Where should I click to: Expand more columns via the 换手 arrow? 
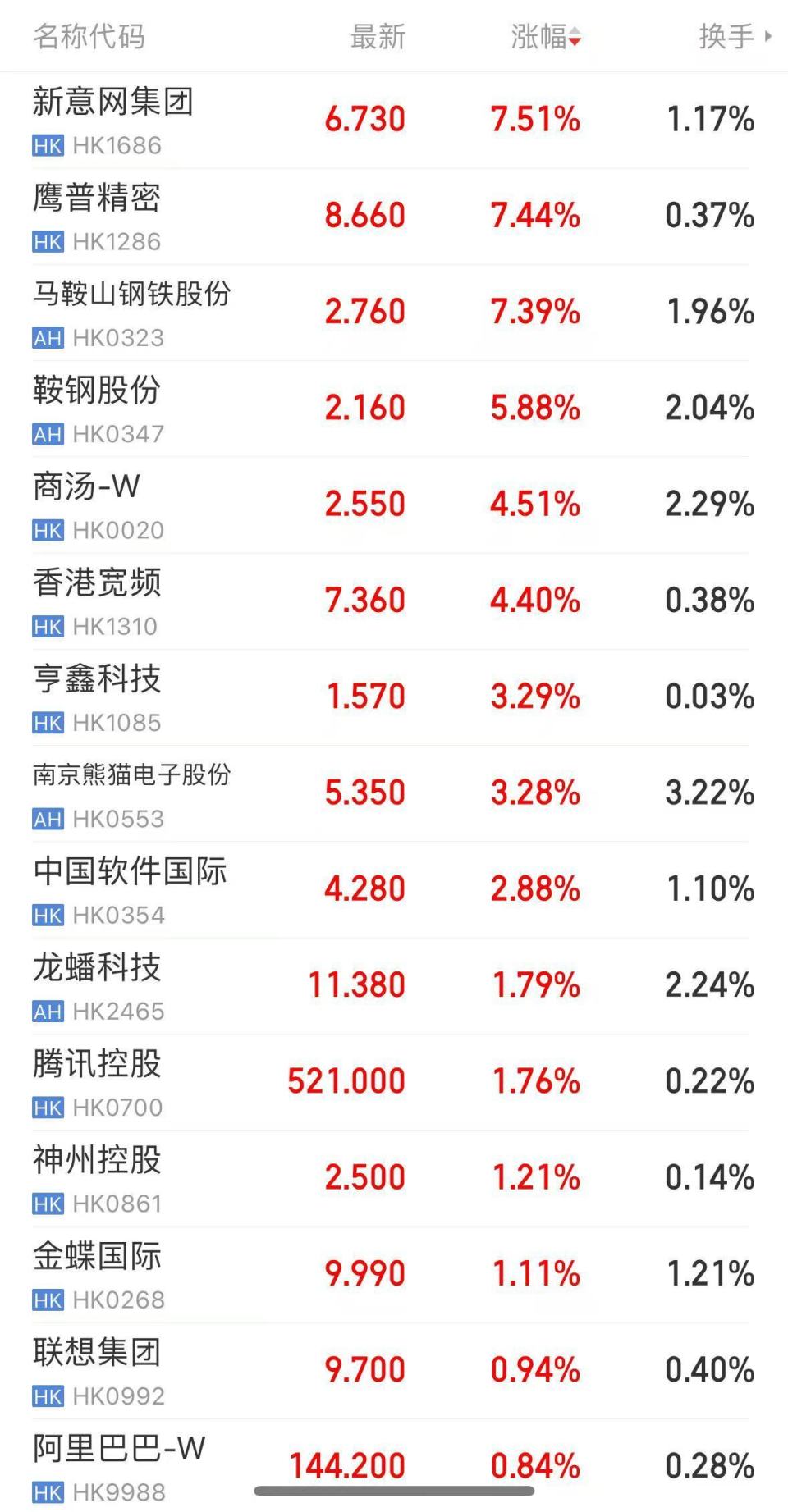(768, 37)
